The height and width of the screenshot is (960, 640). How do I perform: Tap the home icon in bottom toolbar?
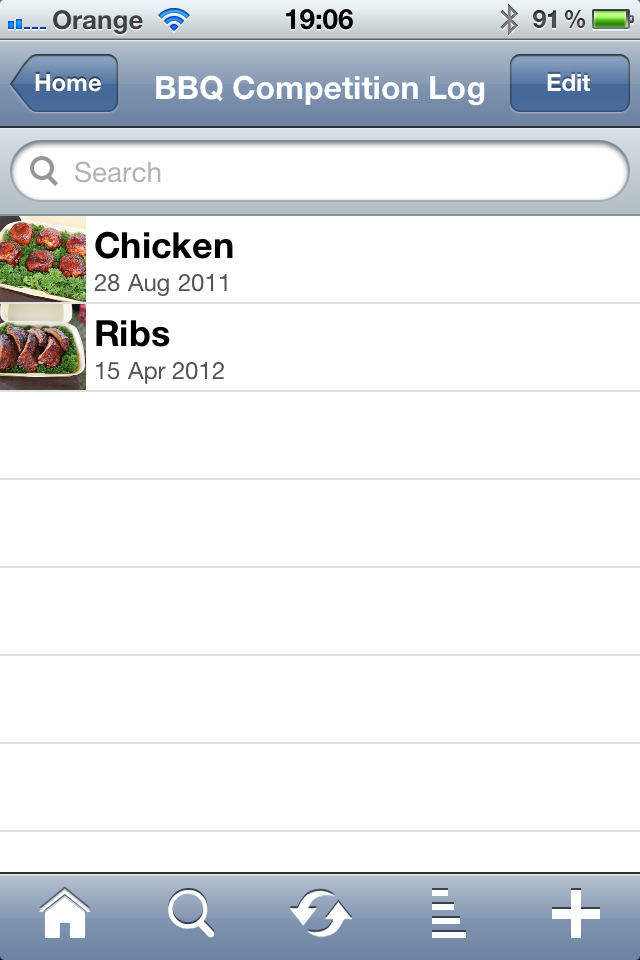point(64,914)
